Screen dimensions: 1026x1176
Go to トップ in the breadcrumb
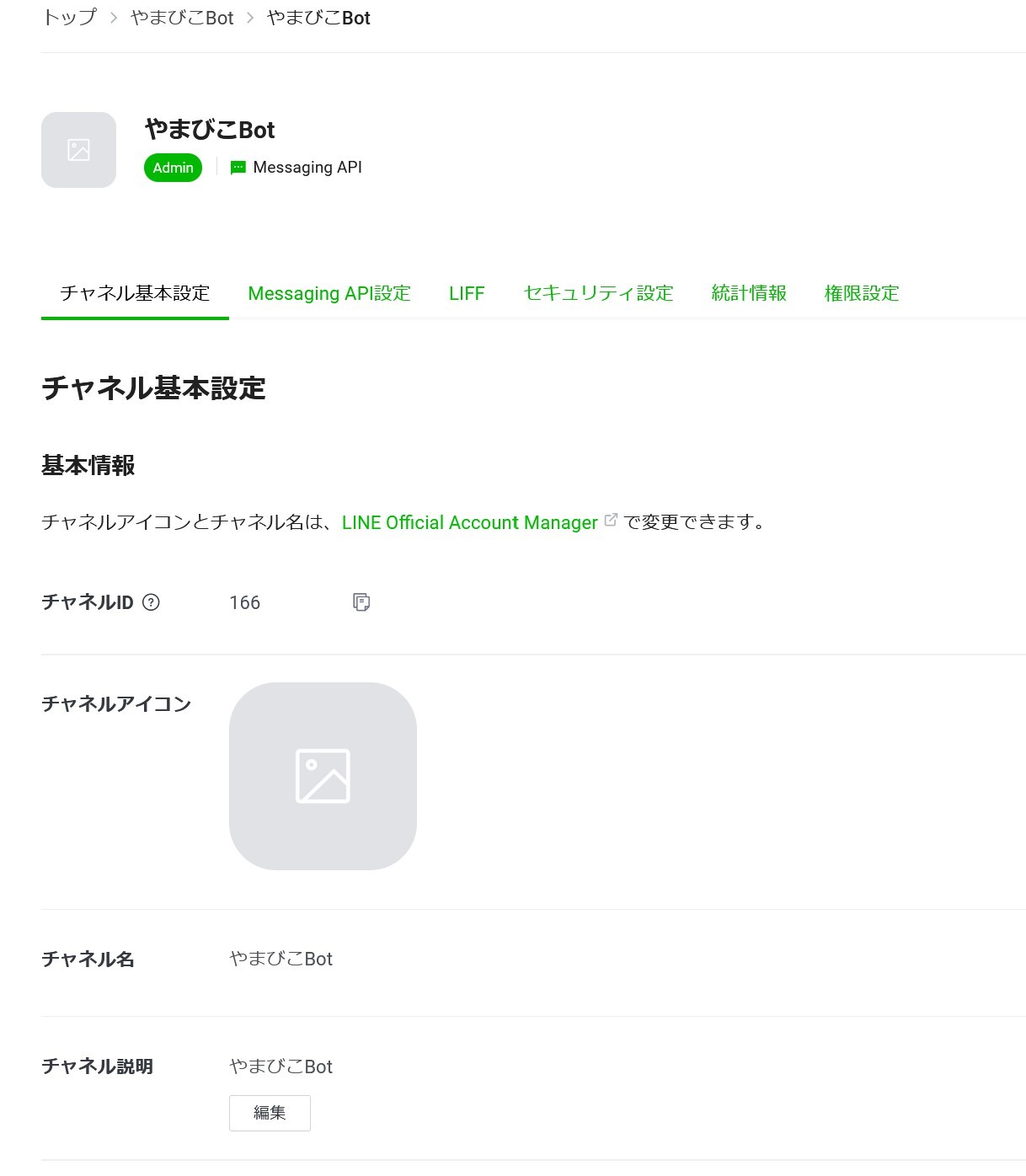pos(70,18)
